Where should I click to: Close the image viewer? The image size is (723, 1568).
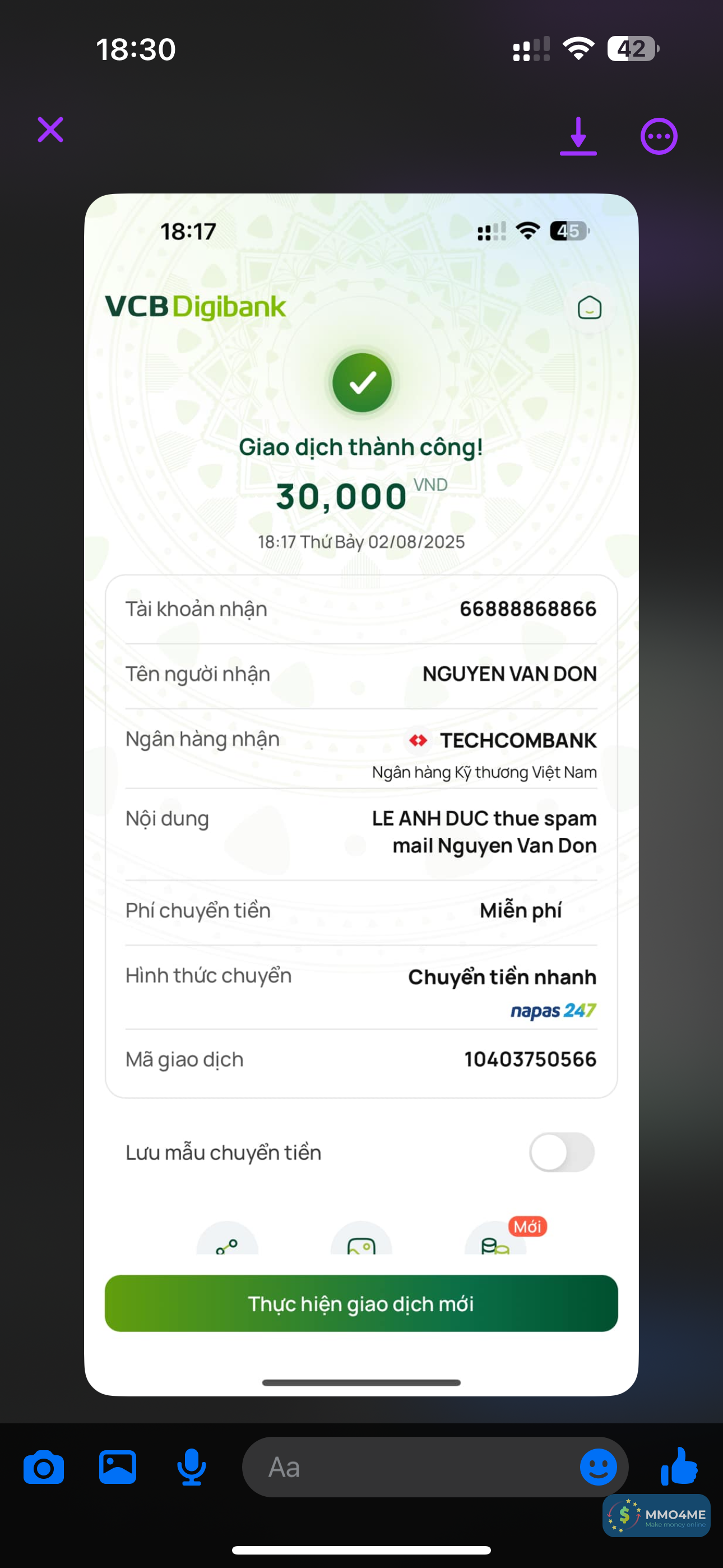coord(50,130)
